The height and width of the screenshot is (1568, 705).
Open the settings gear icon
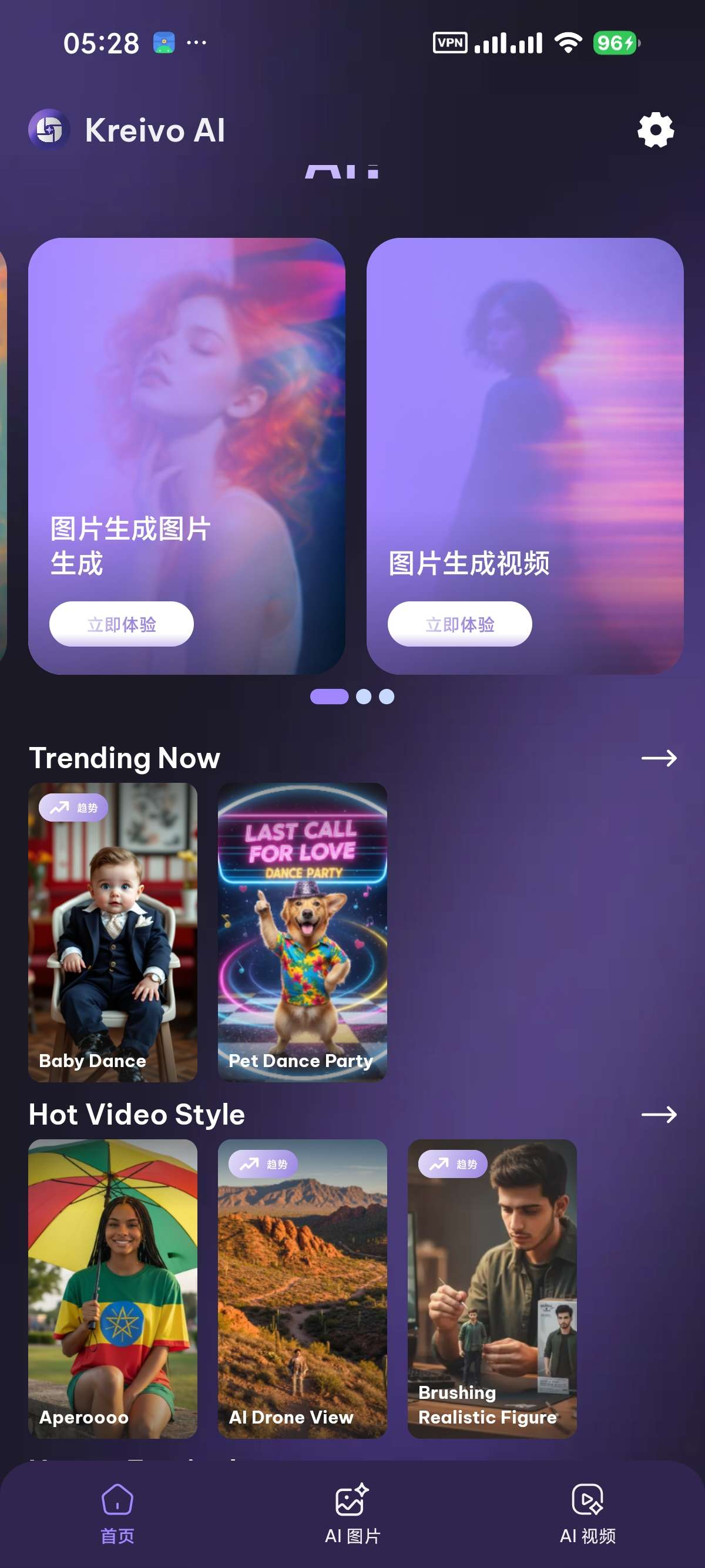pos(655,130)
